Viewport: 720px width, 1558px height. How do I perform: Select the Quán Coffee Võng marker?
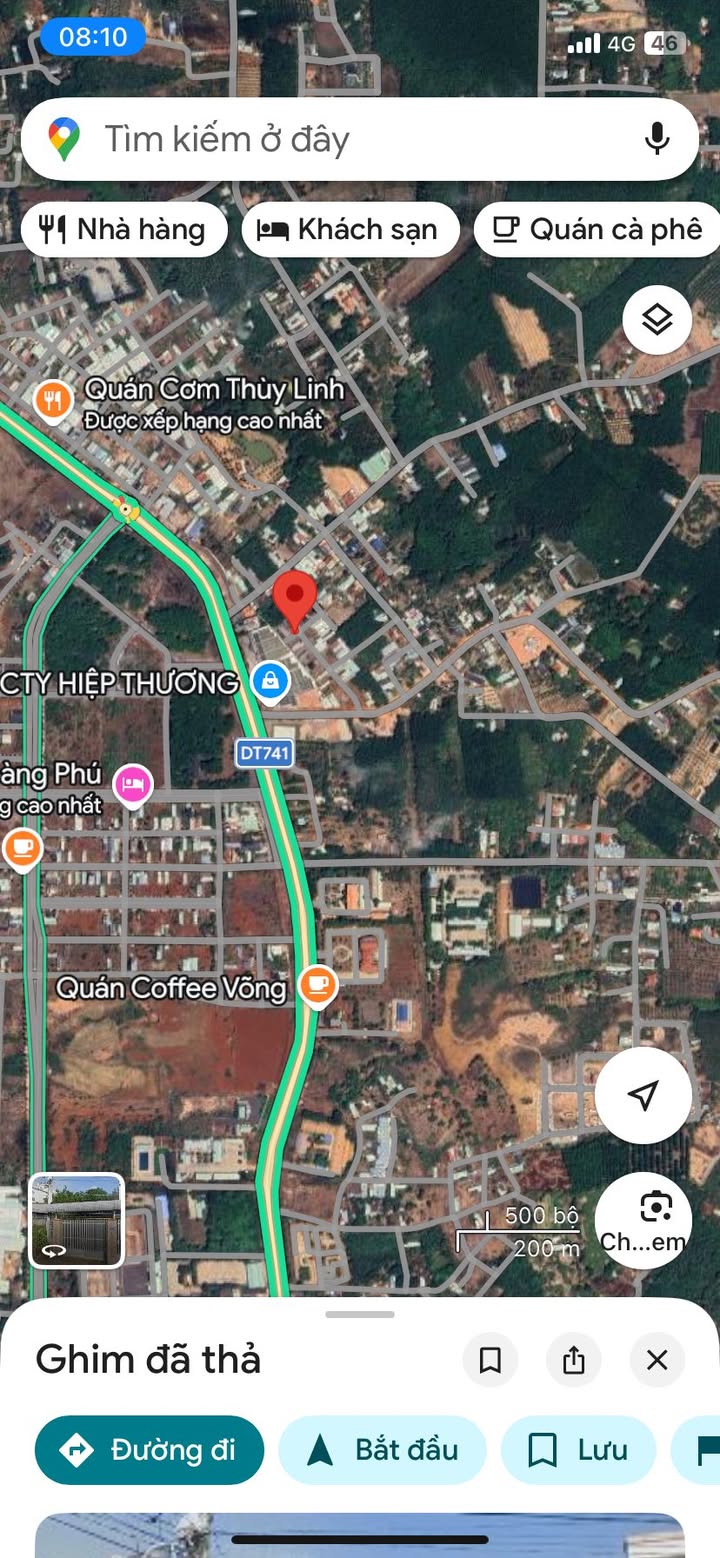pos(318,986)
